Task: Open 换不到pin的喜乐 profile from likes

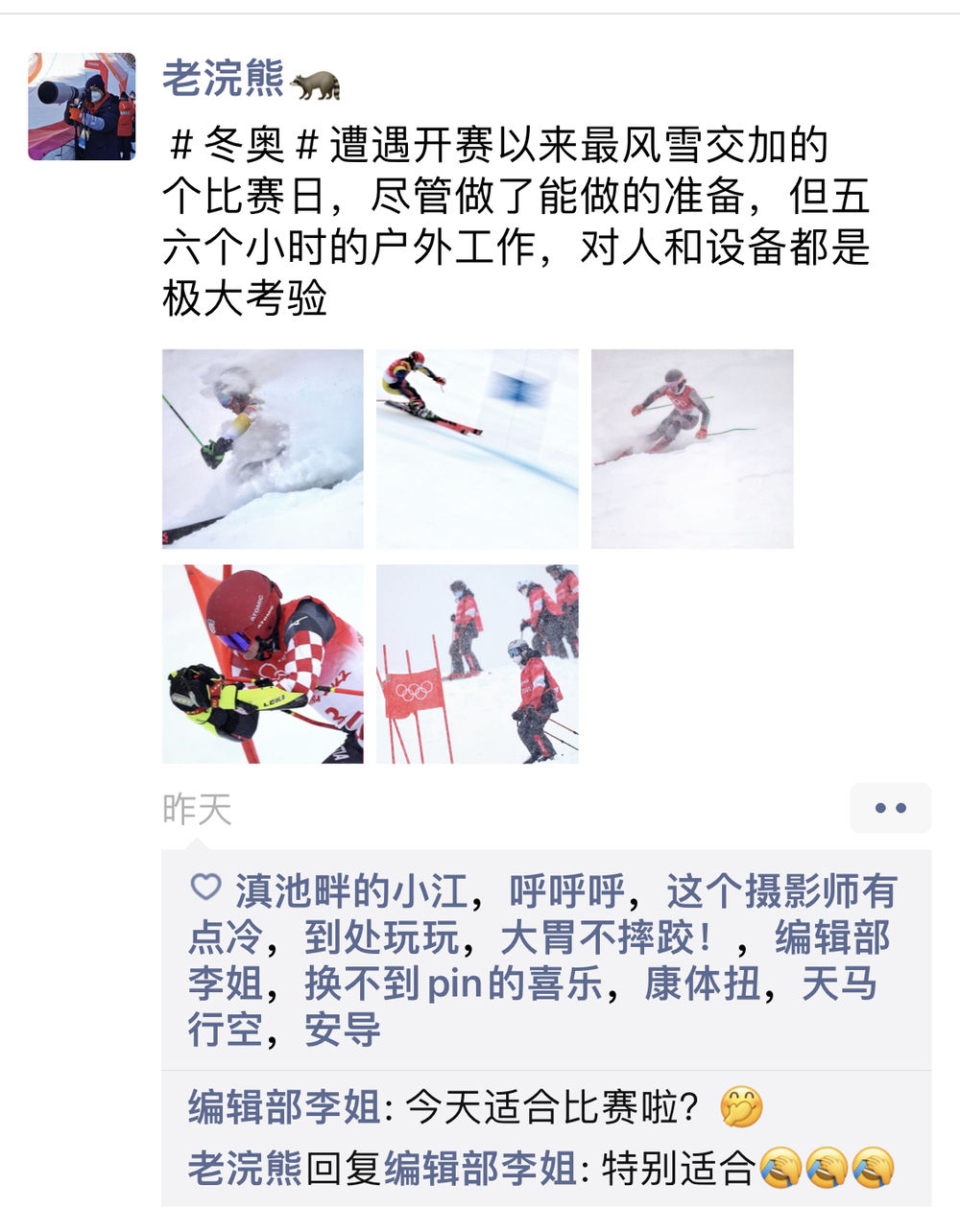Action: (454, 983)
